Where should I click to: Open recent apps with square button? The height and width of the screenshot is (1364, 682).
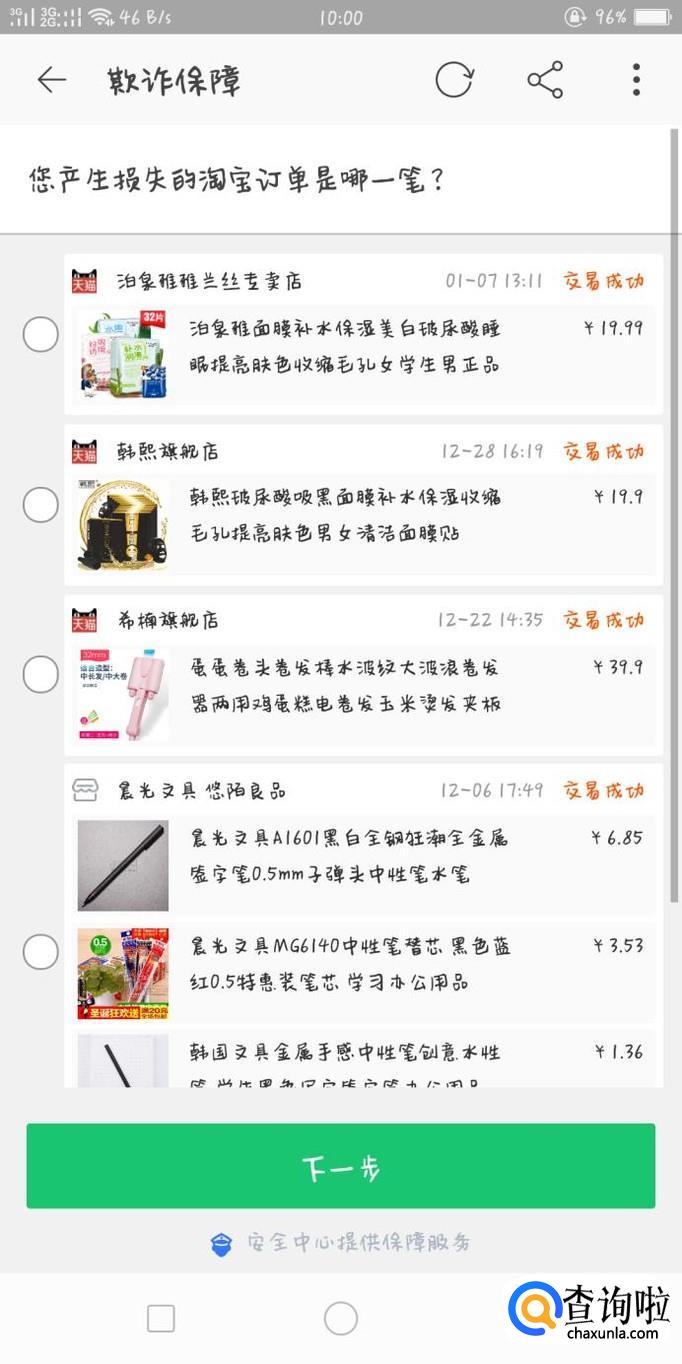click(x=161, y=1318)
